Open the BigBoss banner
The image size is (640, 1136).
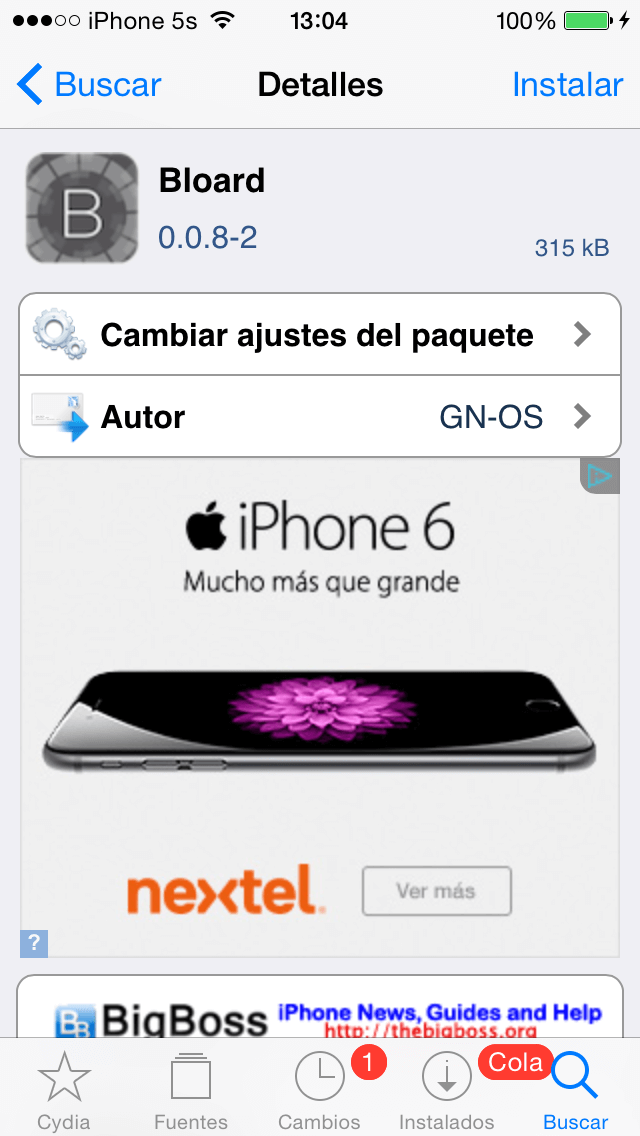[320, 1010]
